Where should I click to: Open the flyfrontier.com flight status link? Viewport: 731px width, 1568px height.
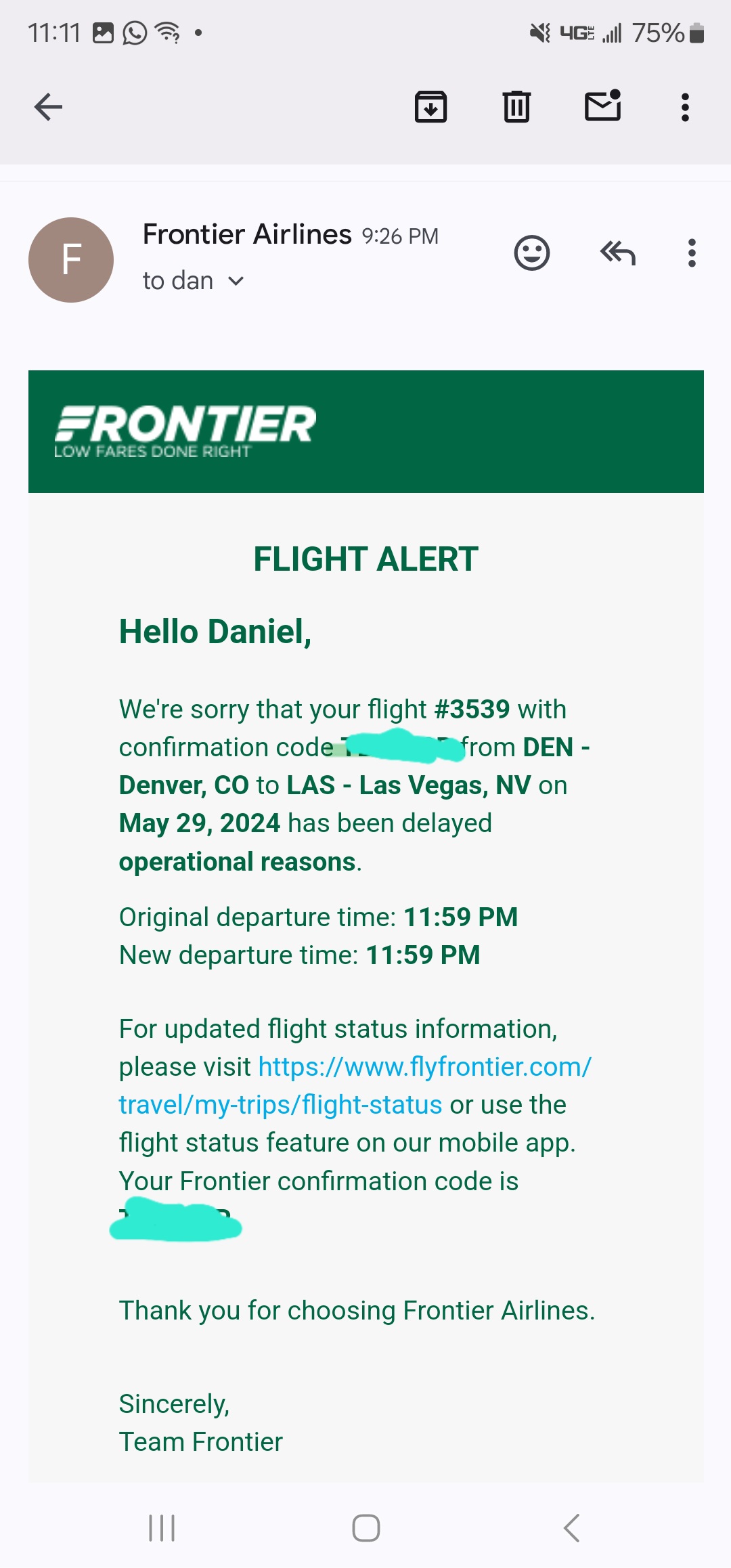(x=356, y=1085)
